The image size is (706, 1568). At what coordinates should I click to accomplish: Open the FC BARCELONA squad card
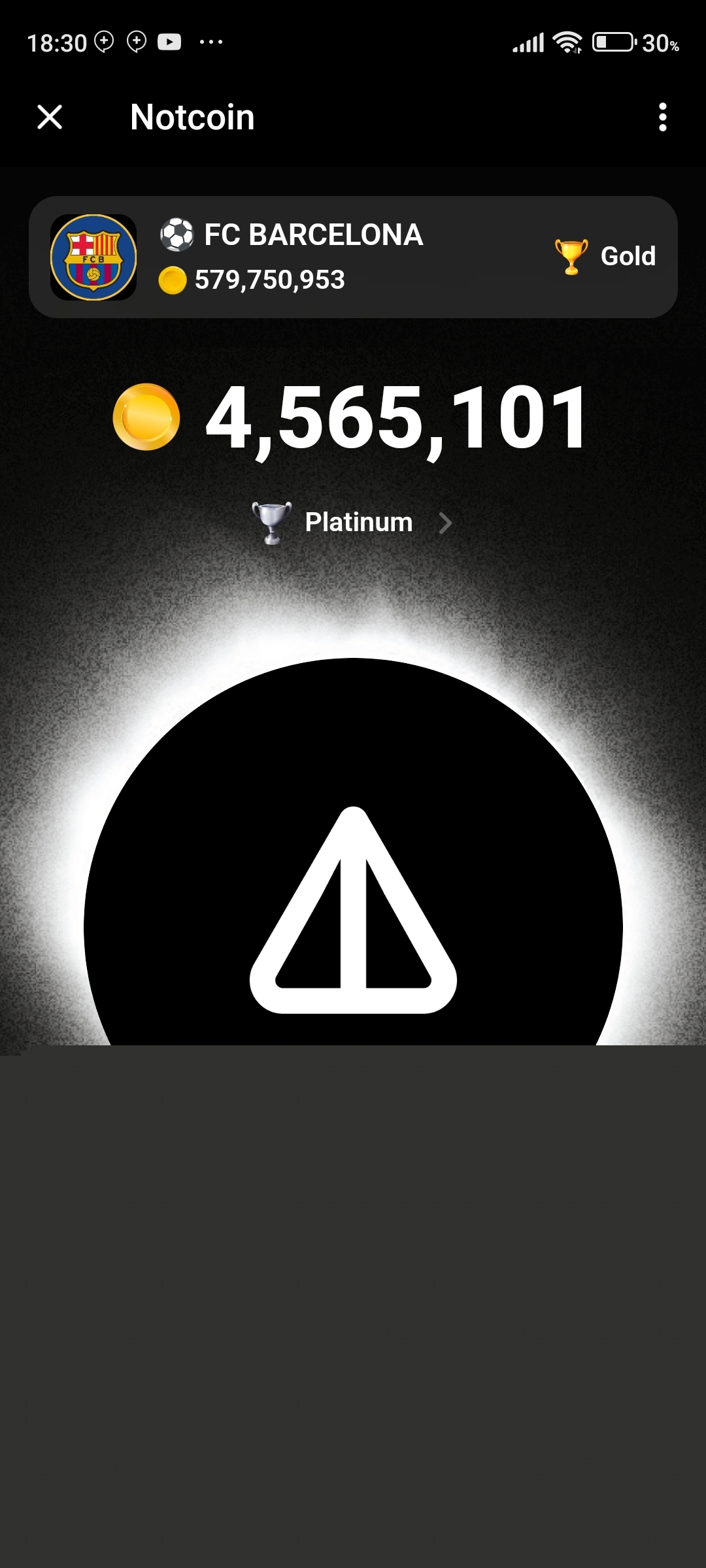click(353, 257)
